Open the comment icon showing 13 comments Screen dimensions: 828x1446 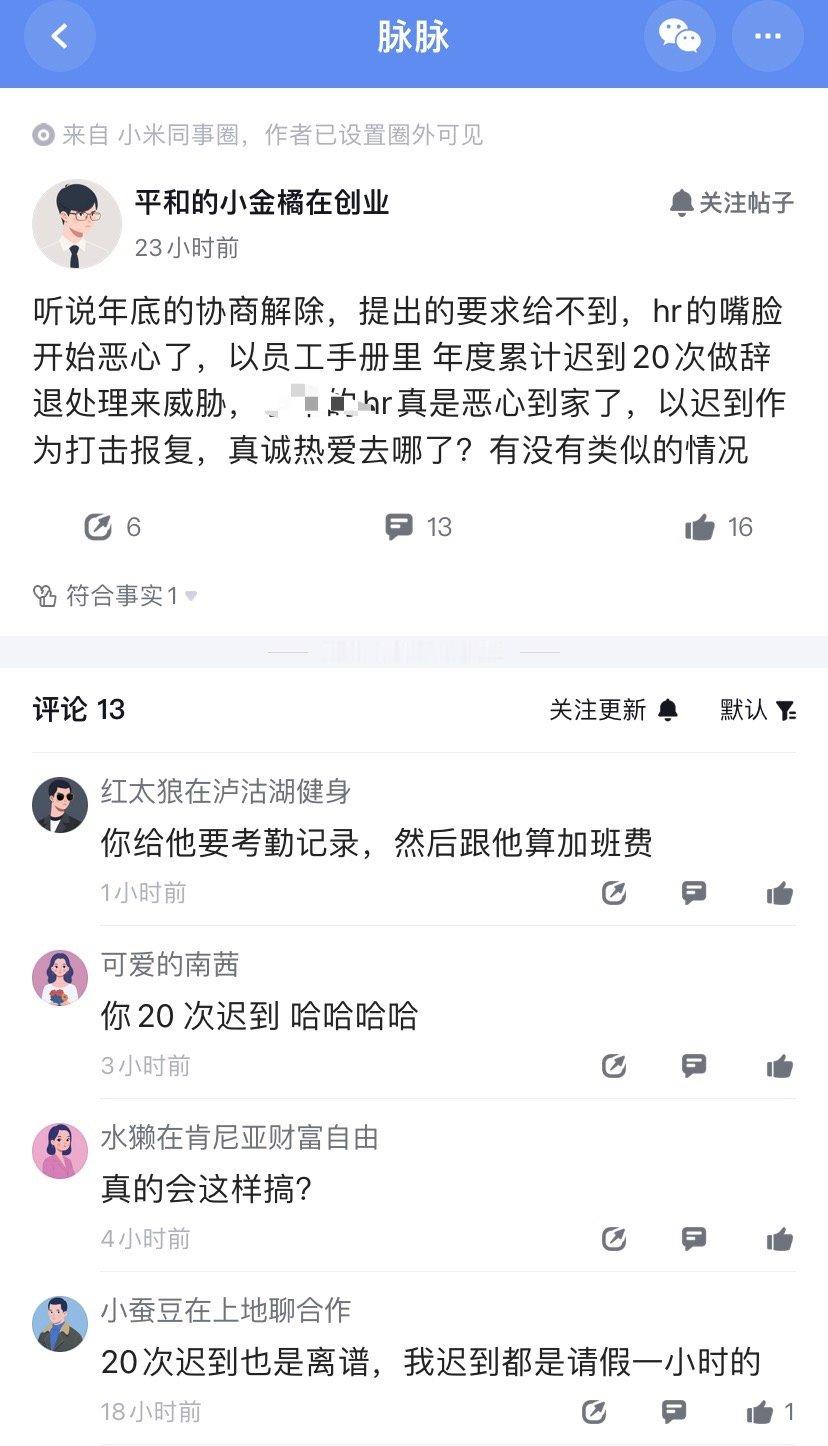(x=401, y=527)
